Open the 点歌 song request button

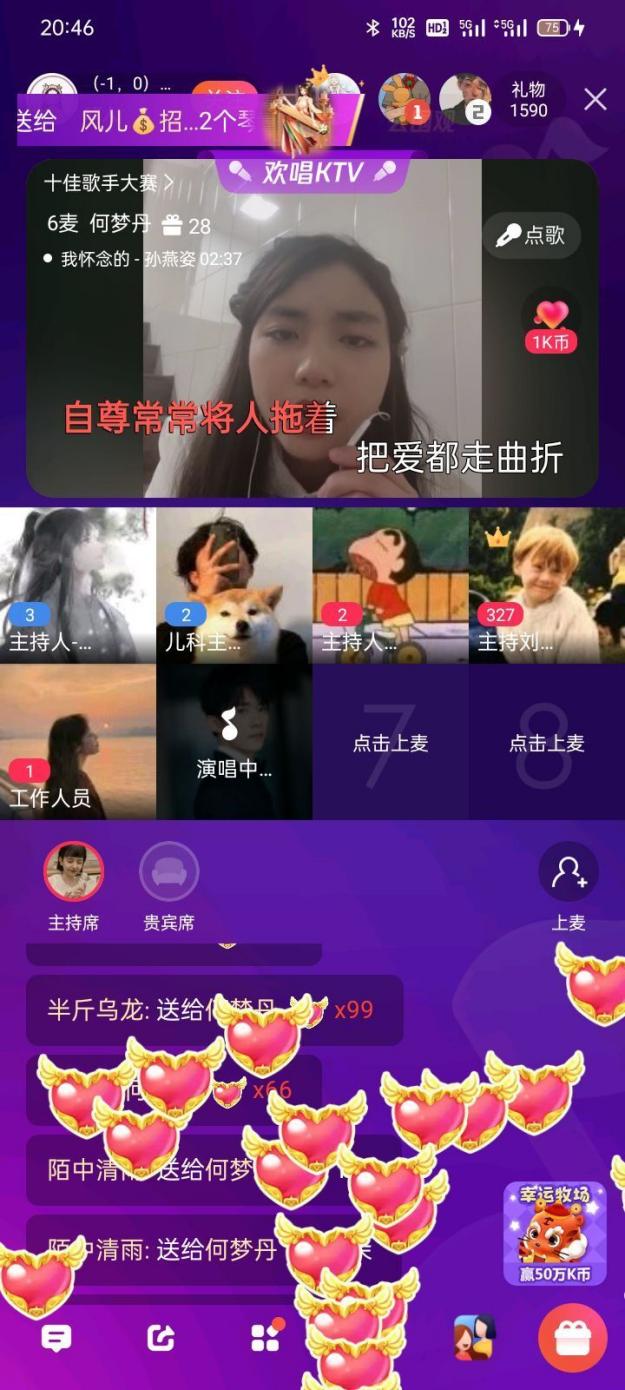click(x=531, y=235)
